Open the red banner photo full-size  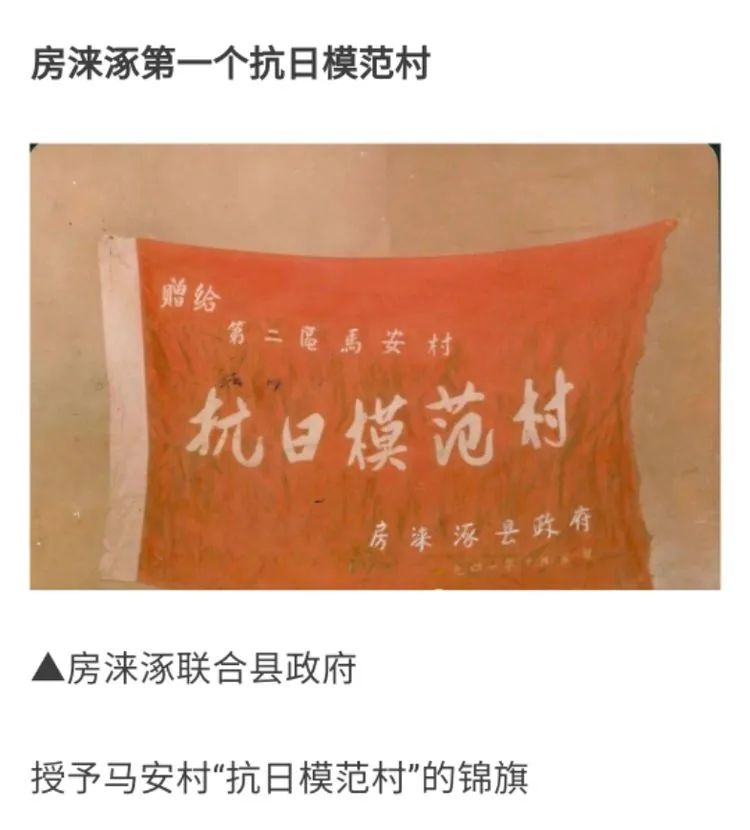click(375, 366)
